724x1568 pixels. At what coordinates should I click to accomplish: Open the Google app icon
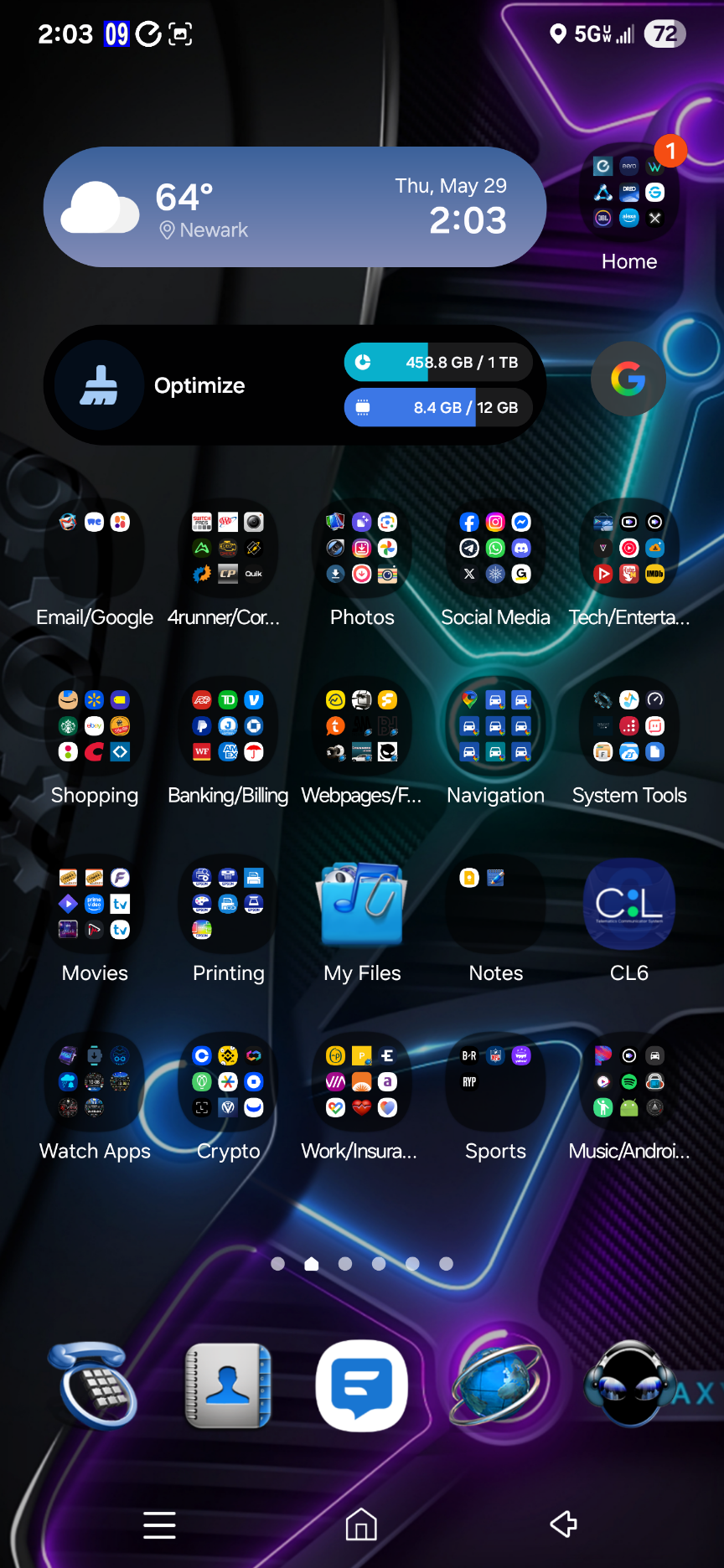coord(628,379)
